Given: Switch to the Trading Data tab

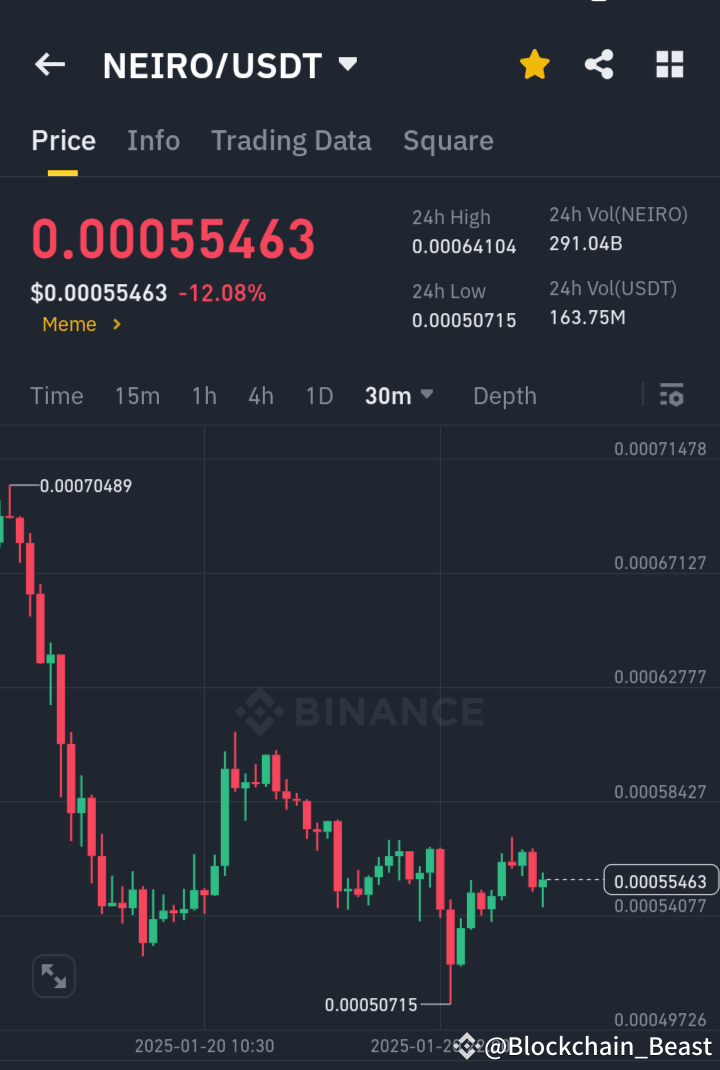Looking at the screenshot, I should (x=291, y=141).
